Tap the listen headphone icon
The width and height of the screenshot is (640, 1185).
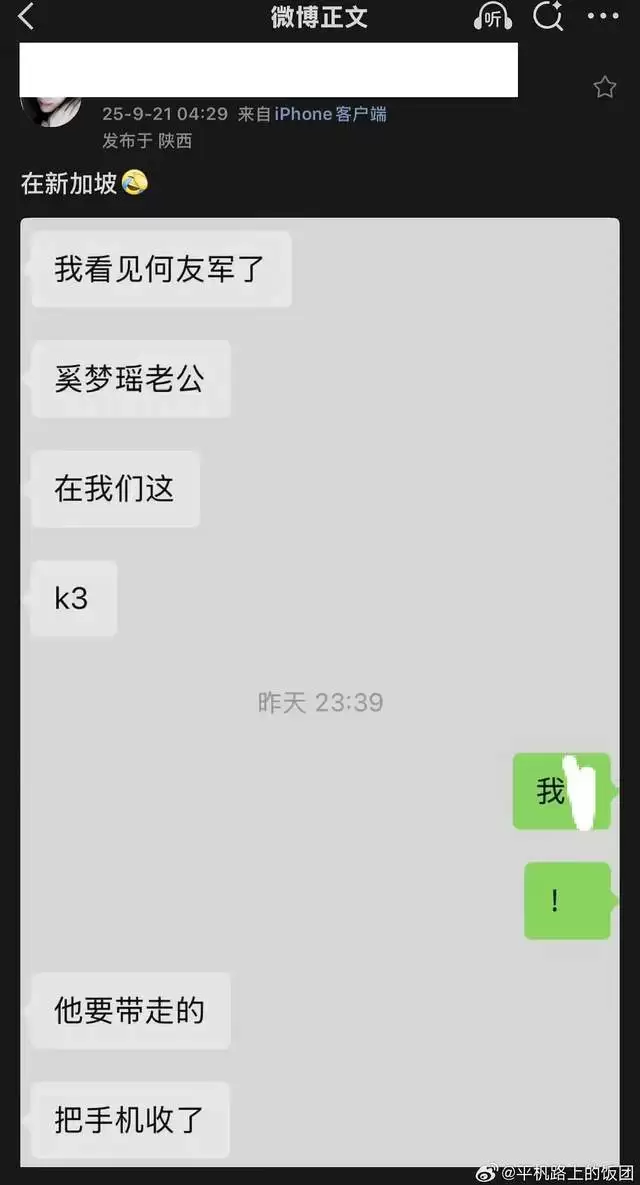(x=493, y=17)
